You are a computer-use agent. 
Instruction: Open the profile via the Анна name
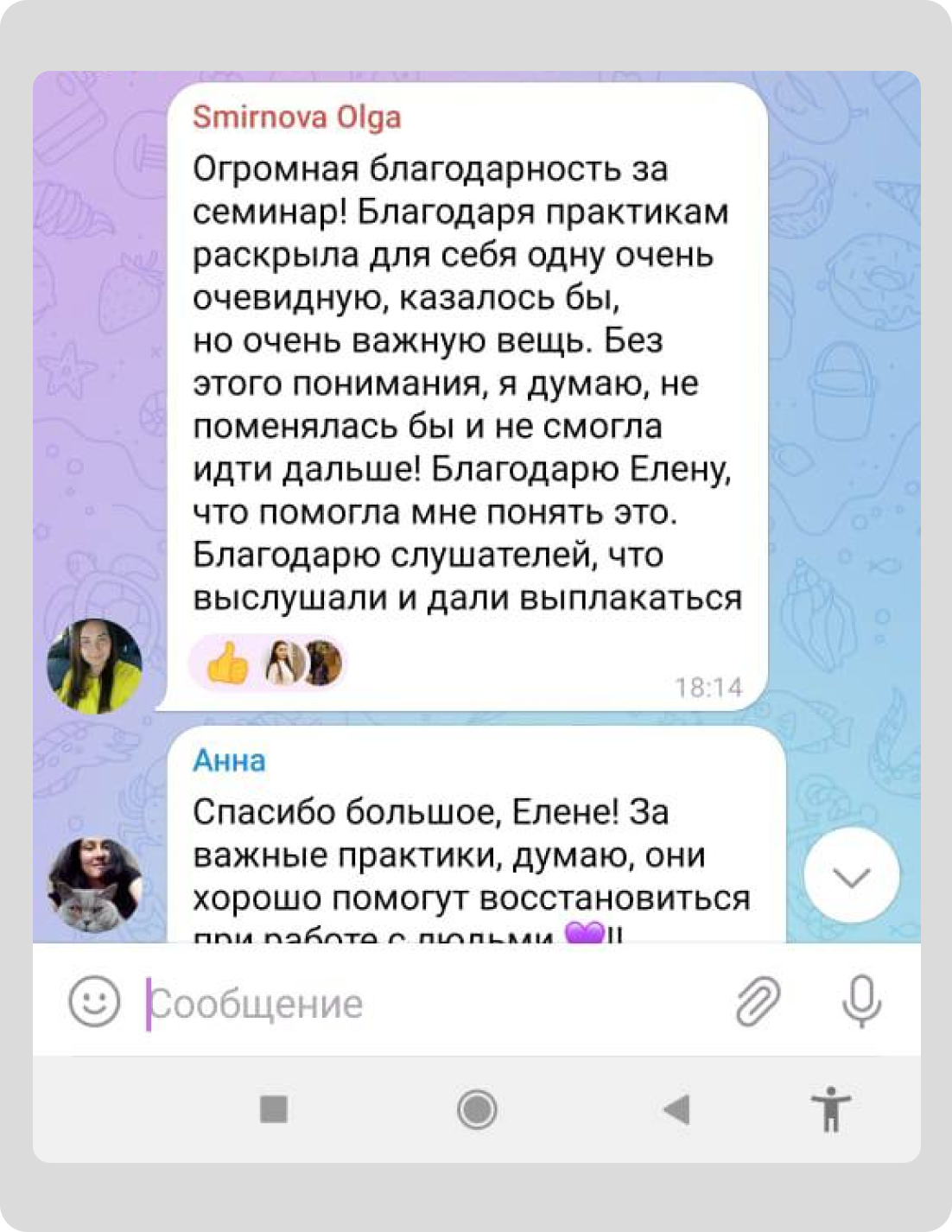(x=229, y=760)
